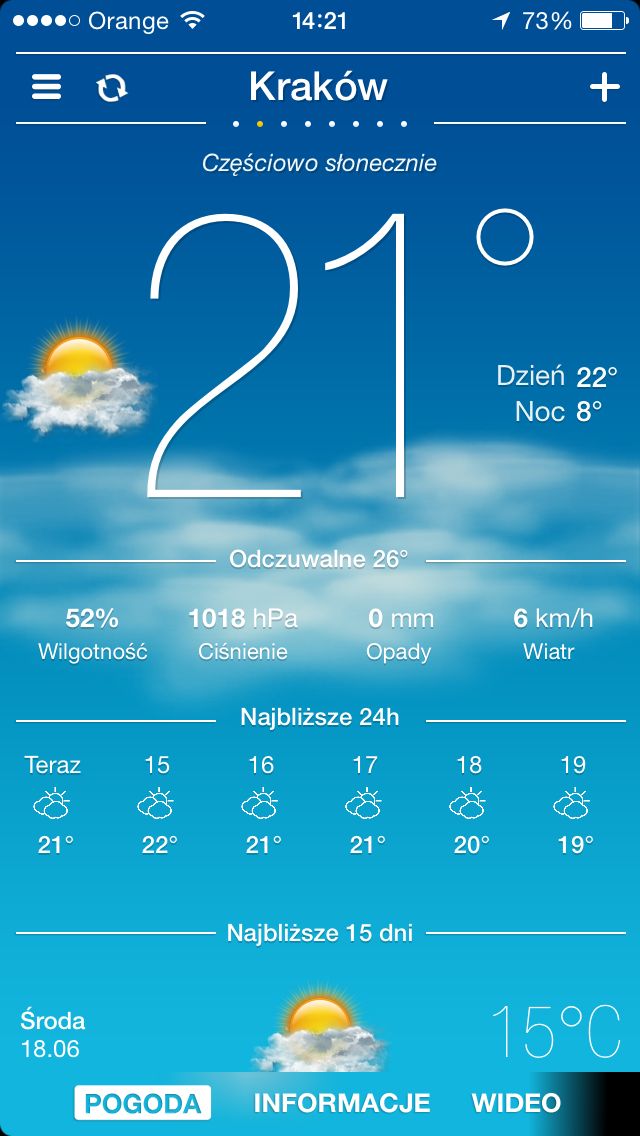Switch to the Informacje tab
This screenshot has height=1136, width=640.
tap(342, 1103)
